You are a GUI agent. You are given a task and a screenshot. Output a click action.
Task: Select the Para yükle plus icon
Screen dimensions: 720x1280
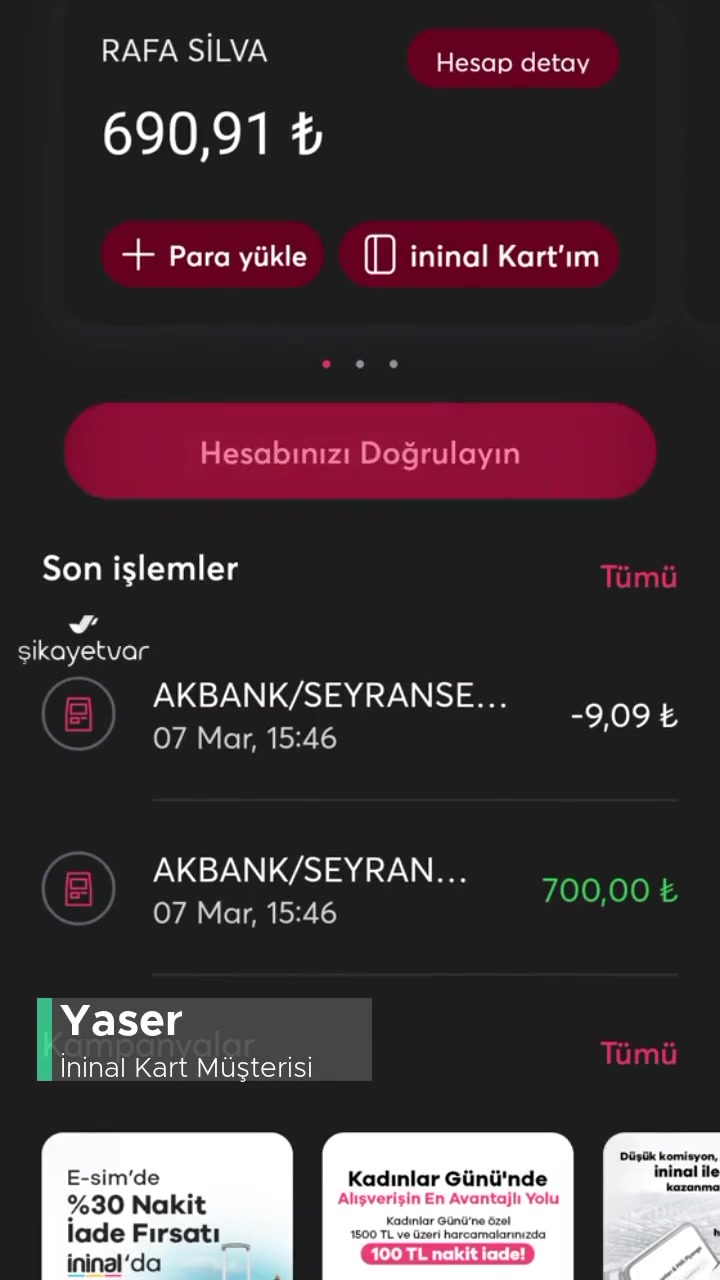point(137,255)
